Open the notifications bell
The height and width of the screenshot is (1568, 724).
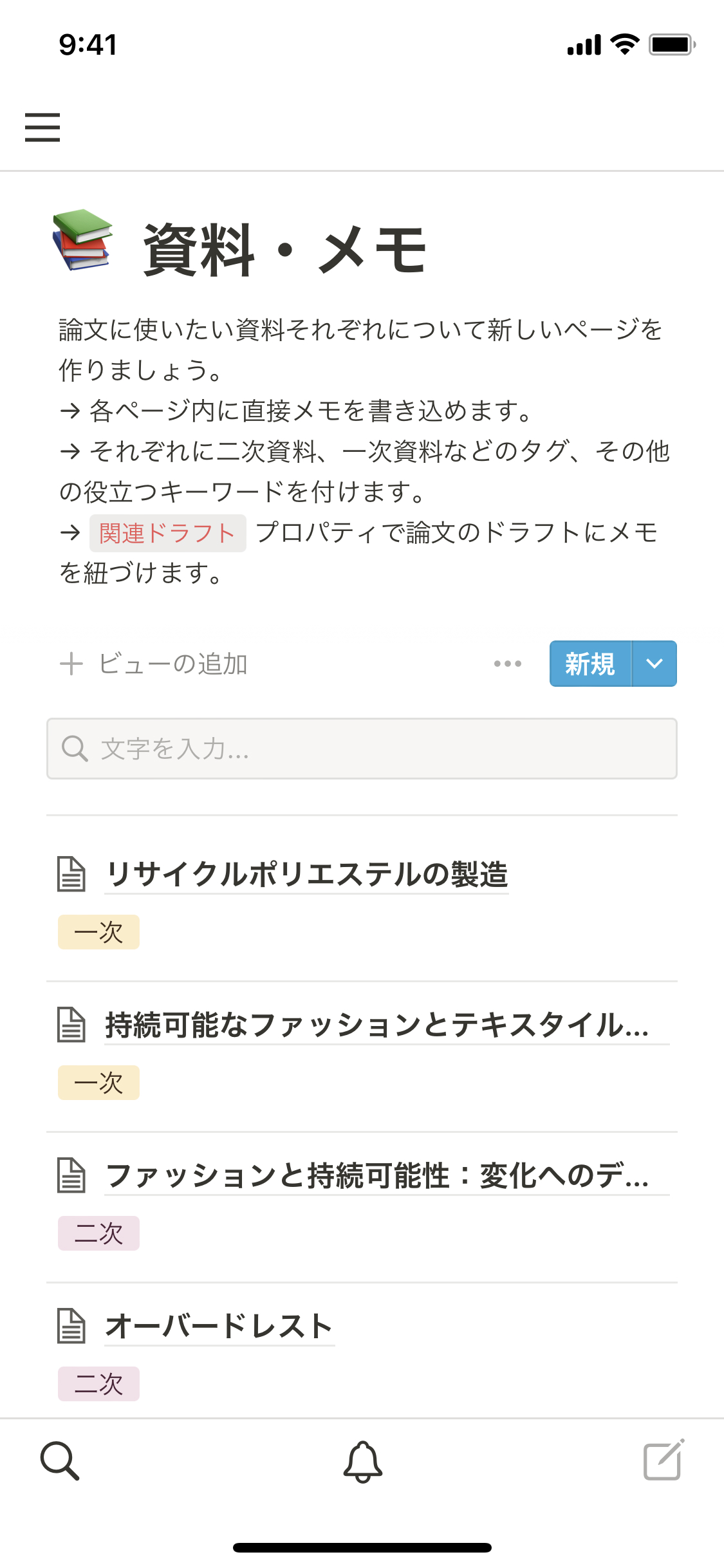tap(362, 1461)
